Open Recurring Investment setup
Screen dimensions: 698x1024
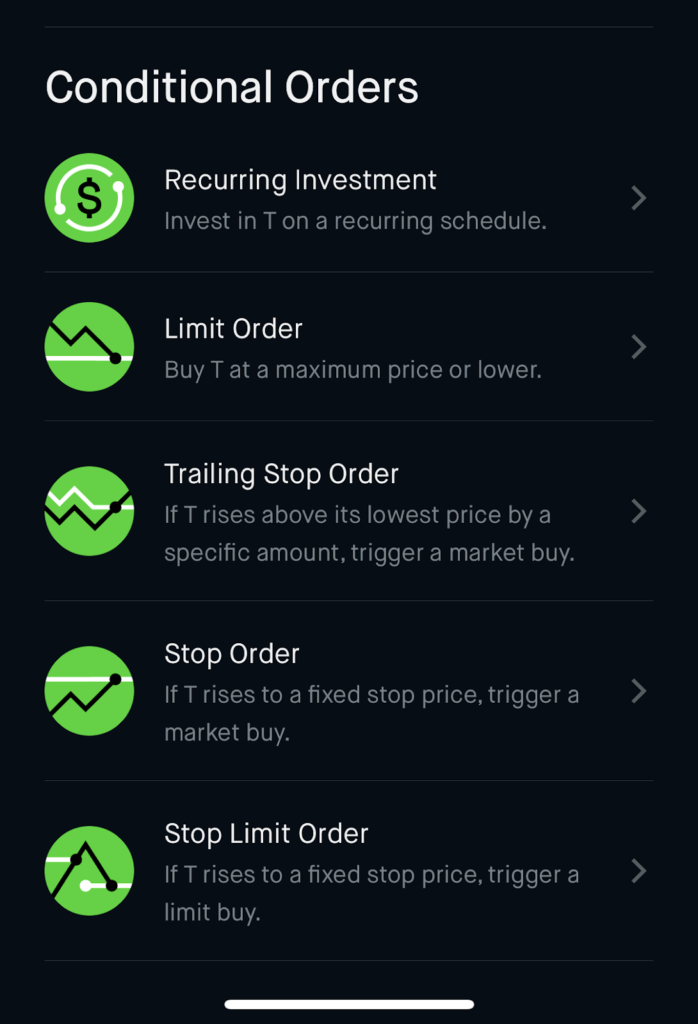click(348, 198)
